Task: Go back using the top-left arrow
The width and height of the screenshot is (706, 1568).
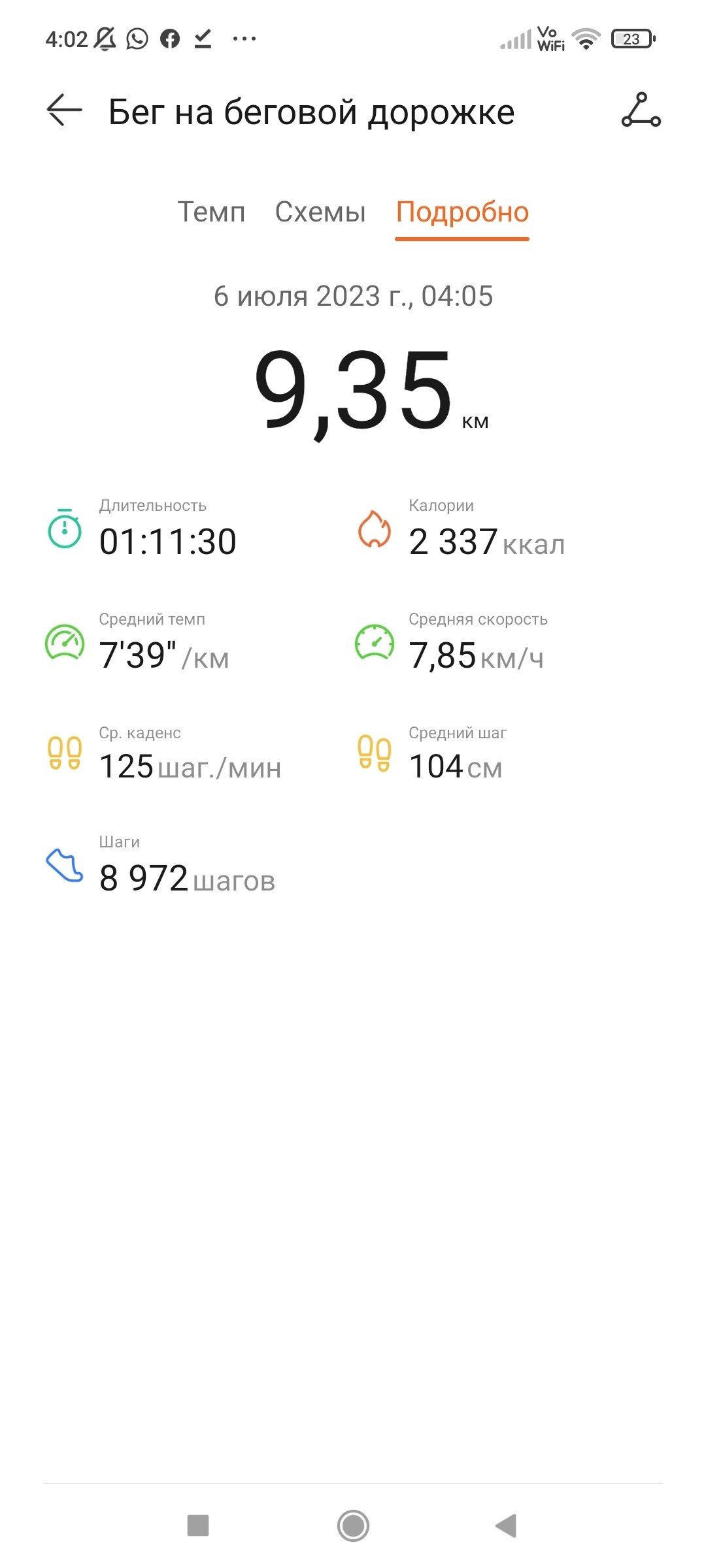Action: pyautogui.click(x=64, y=110)
